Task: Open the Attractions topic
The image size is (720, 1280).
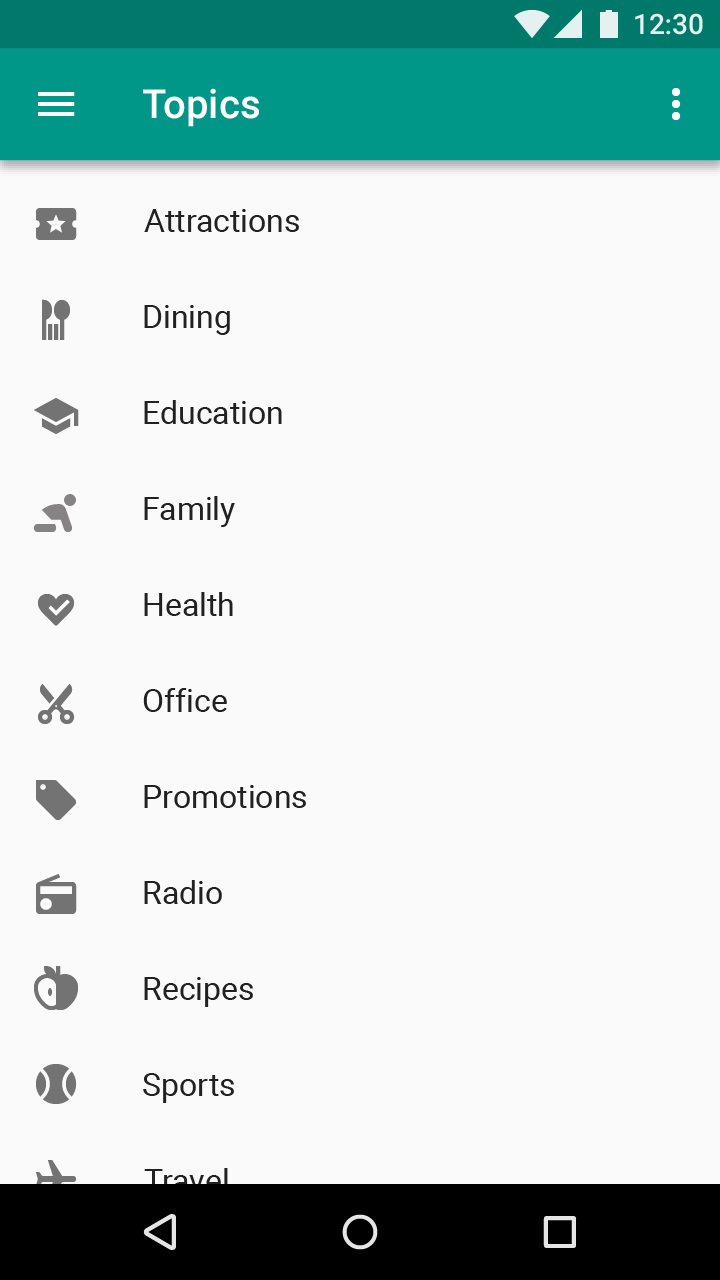Action: point(360,221)
